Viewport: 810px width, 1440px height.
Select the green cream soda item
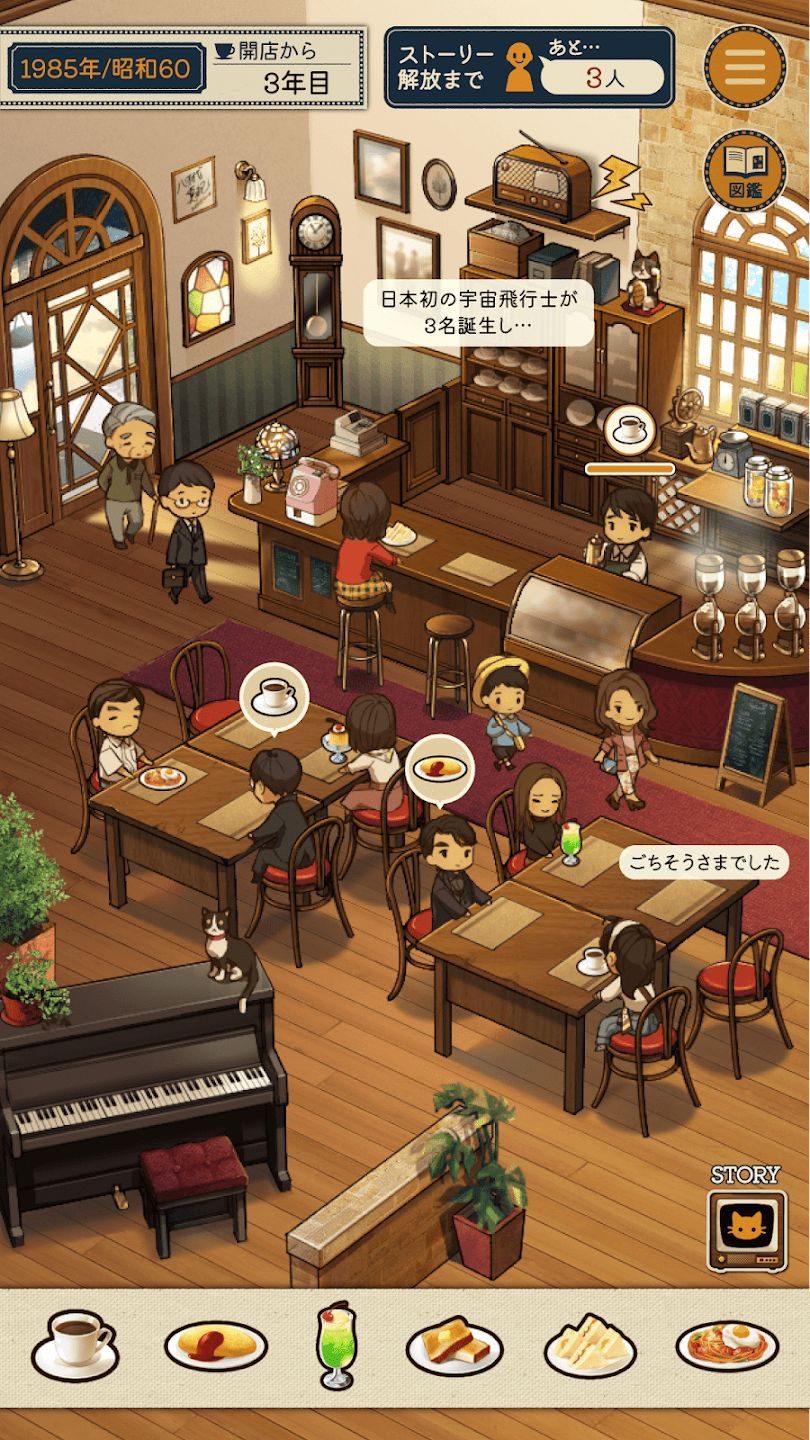[x=336, y=1345]
